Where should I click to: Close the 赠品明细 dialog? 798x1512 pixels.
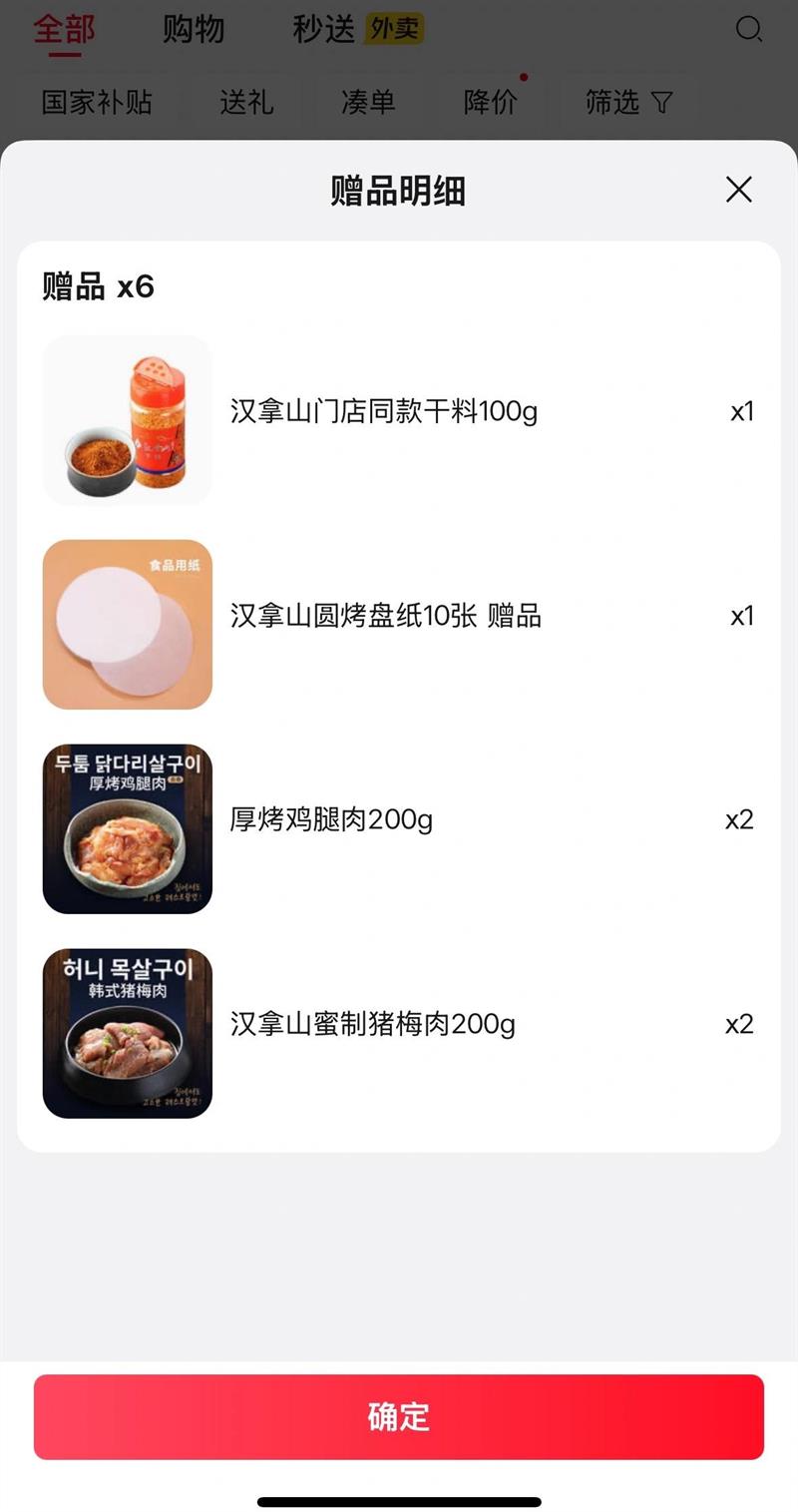pyautogui.click(x=738, y=190)
